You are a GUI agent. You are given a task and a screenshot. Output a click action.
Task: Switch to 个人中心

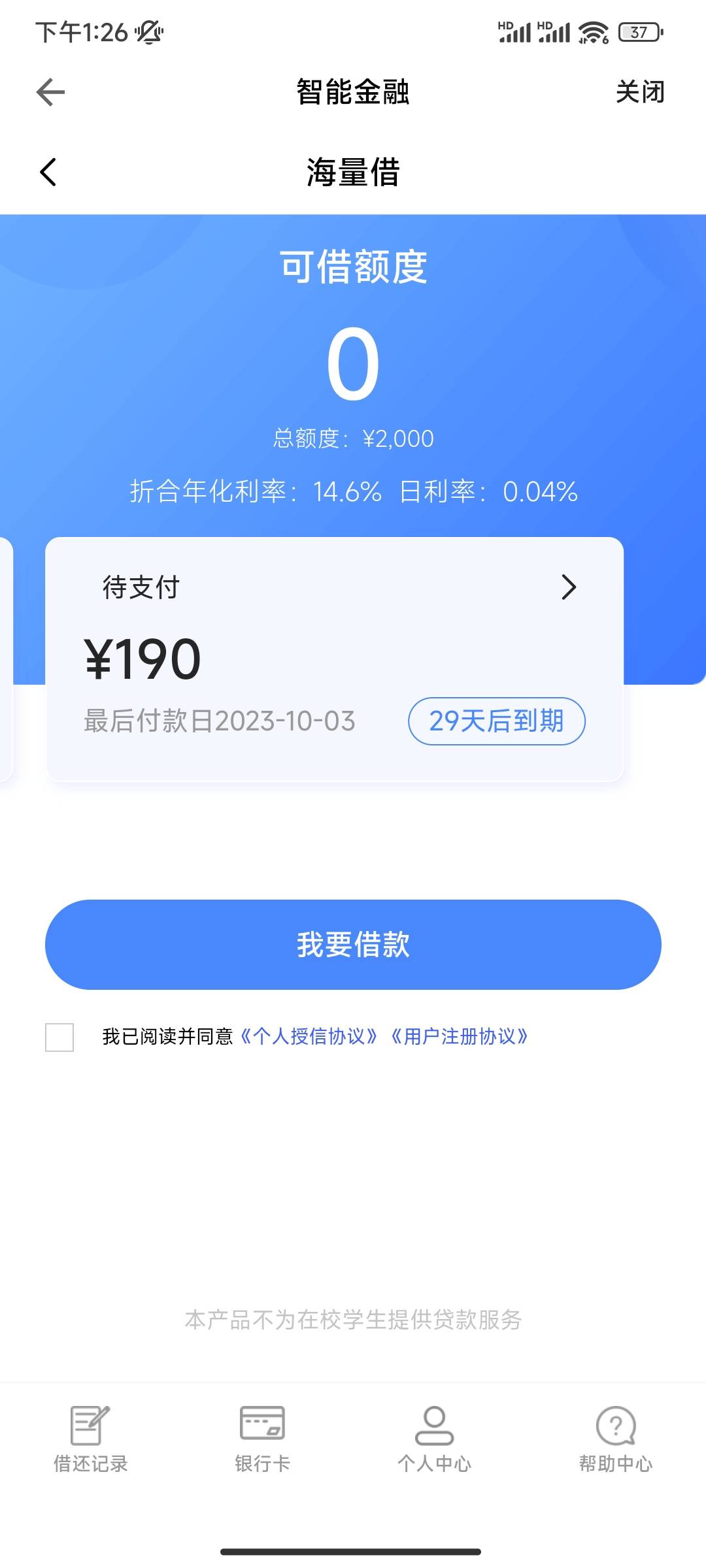tap(434, 1439)
